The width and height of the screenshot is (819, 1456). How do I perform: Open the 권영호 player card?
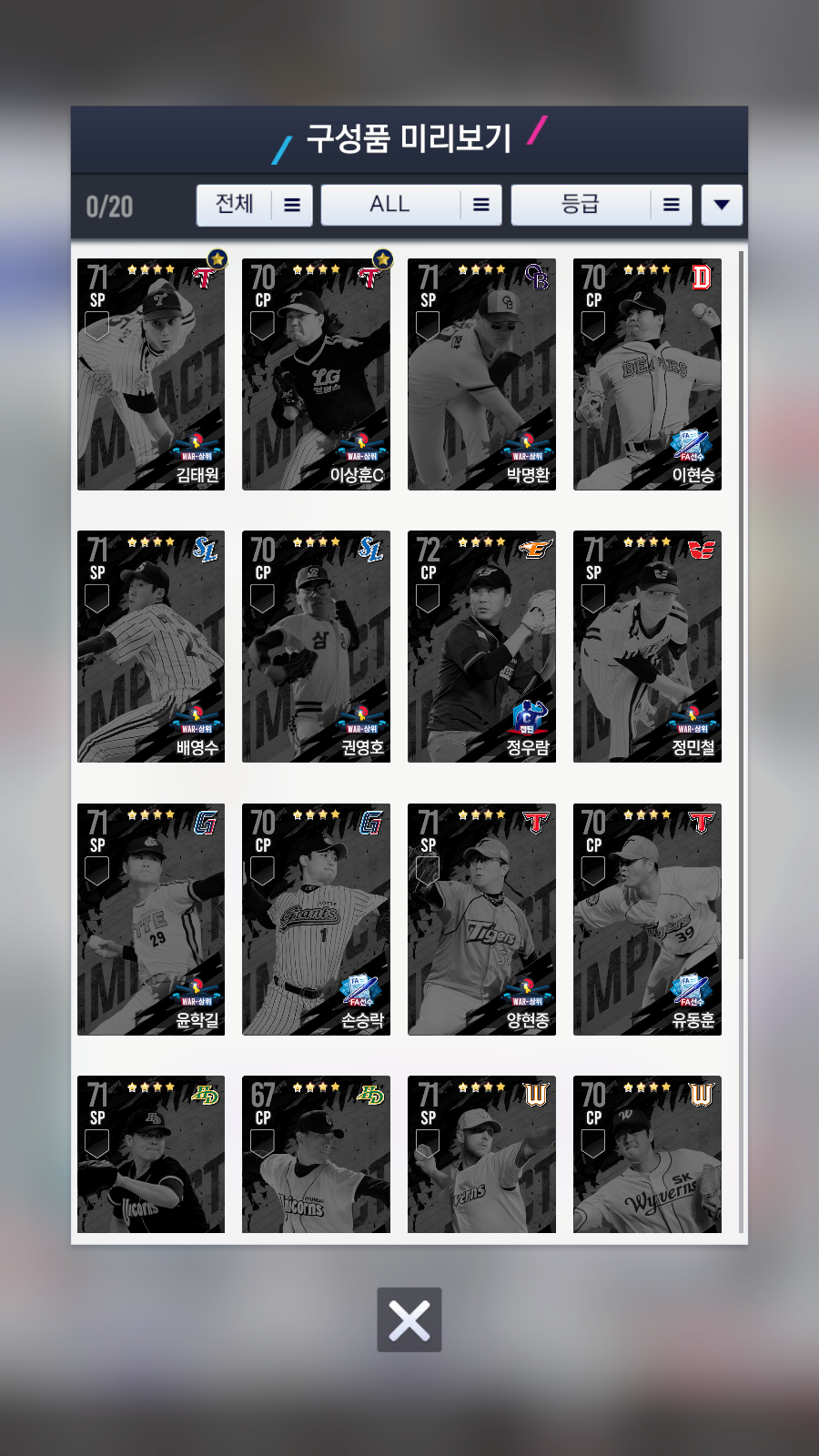coord(316,646)
